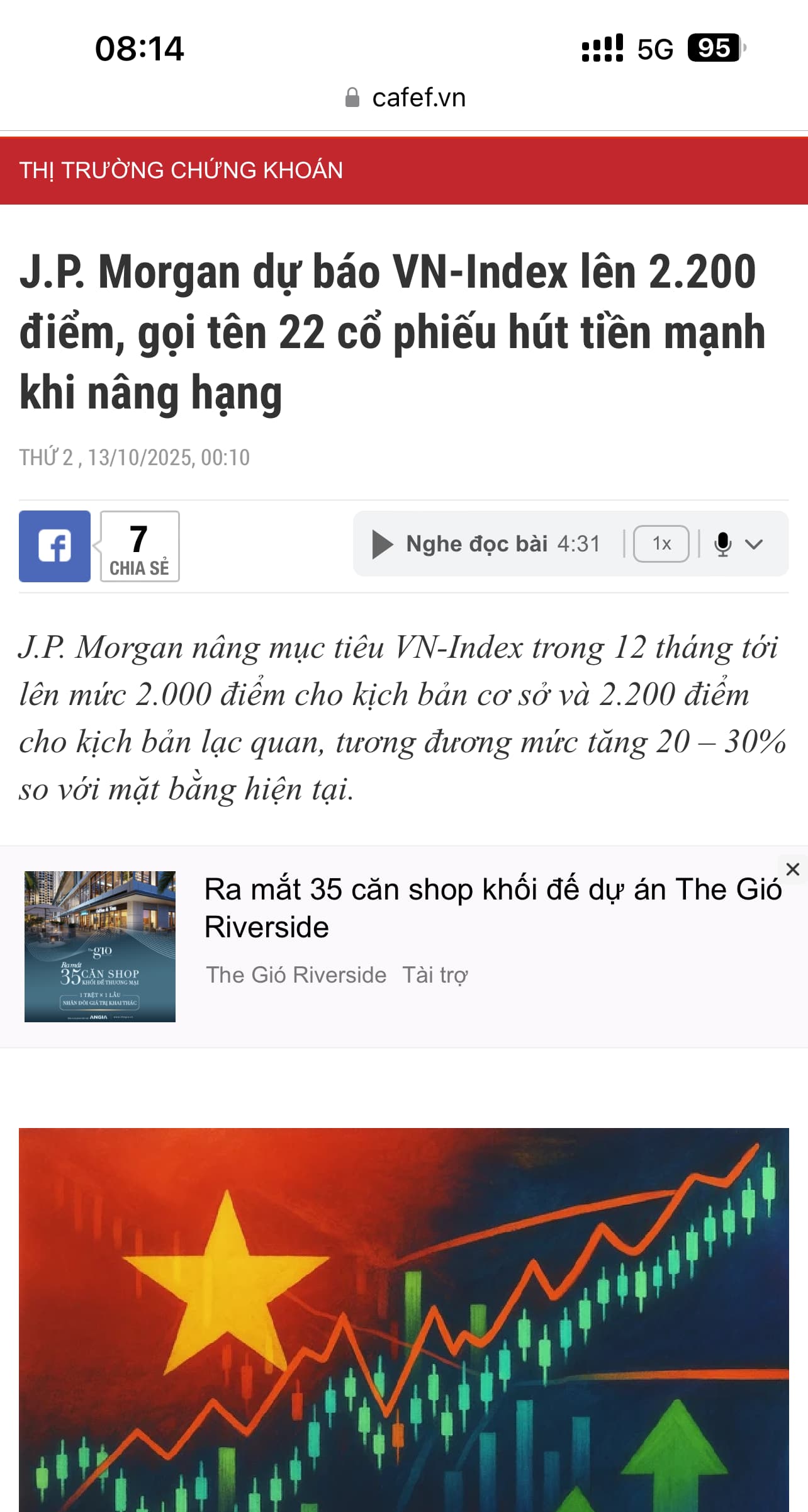The height and width of the screenshot is (1512, 808).
Task: Tap the cafef.vn address bar
Action: pos(405,98)
